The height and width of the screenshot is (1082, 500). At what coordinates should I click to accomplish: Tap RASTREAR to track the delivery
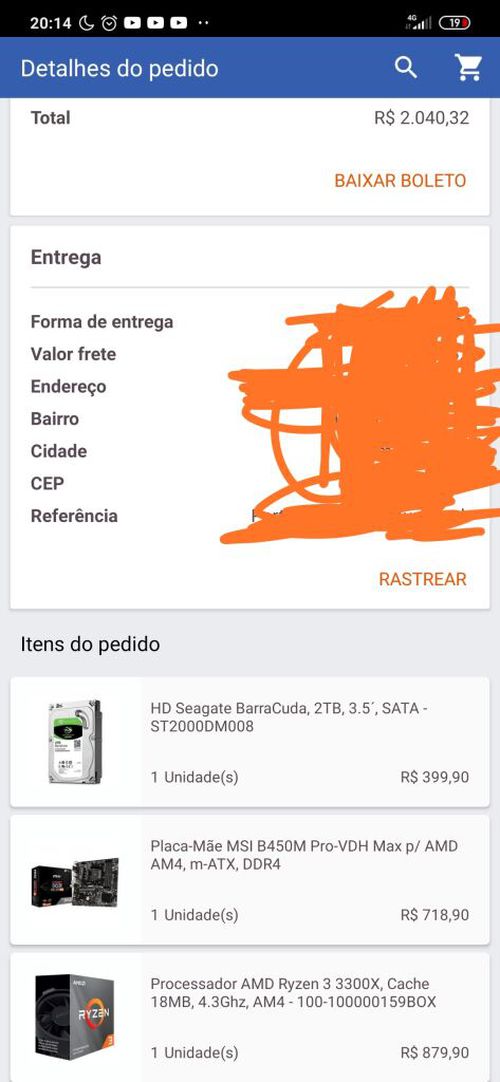coord(422,579)
